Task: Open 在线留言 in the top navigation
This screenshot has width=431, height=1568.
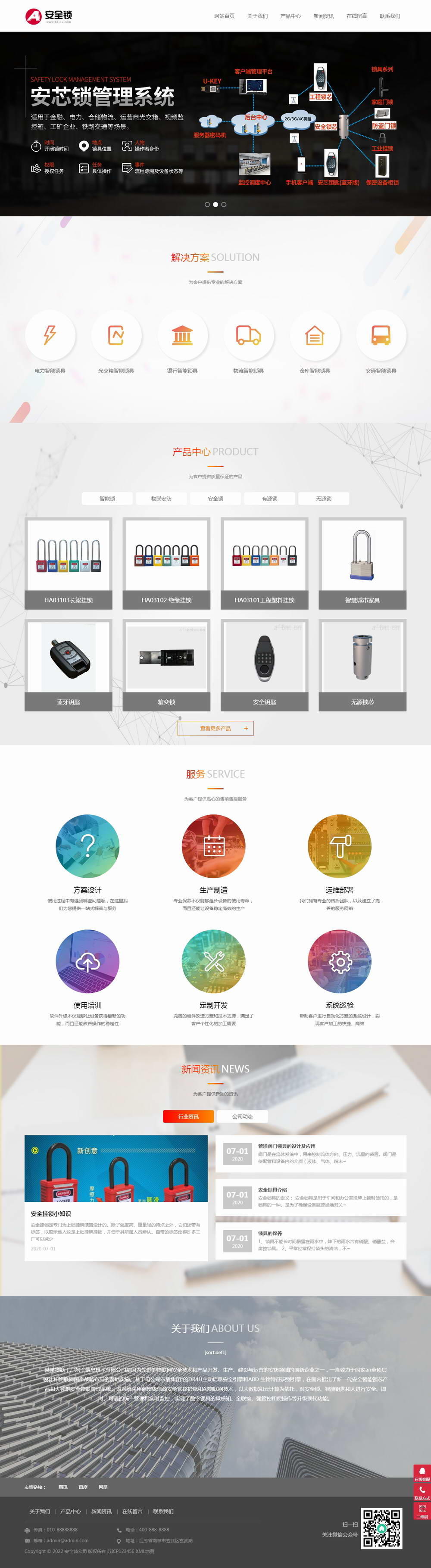Action: (x=356, y=16)
